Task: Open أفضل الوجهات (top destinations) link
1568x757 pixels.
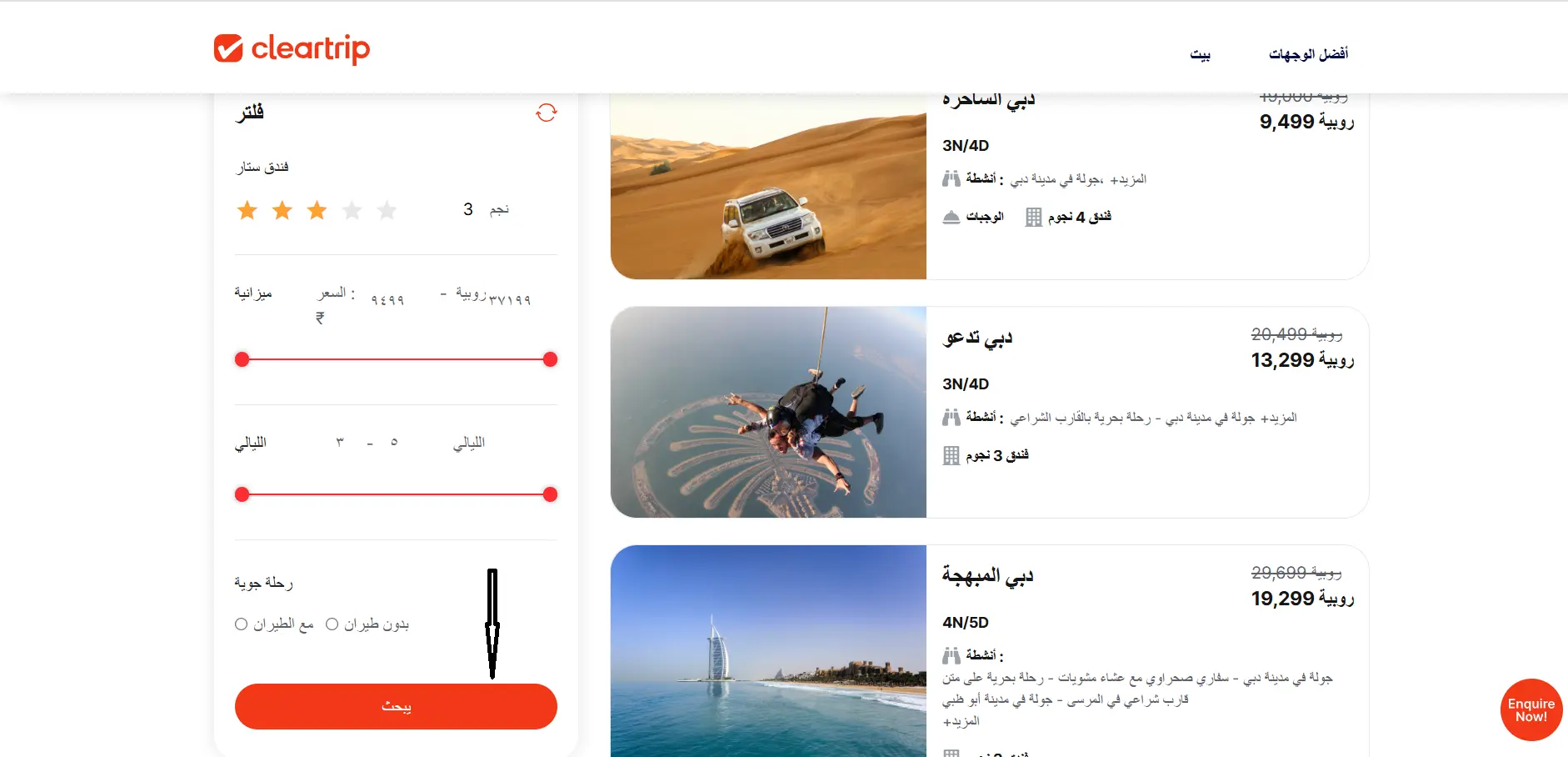Action: (x=1307, y=54)
